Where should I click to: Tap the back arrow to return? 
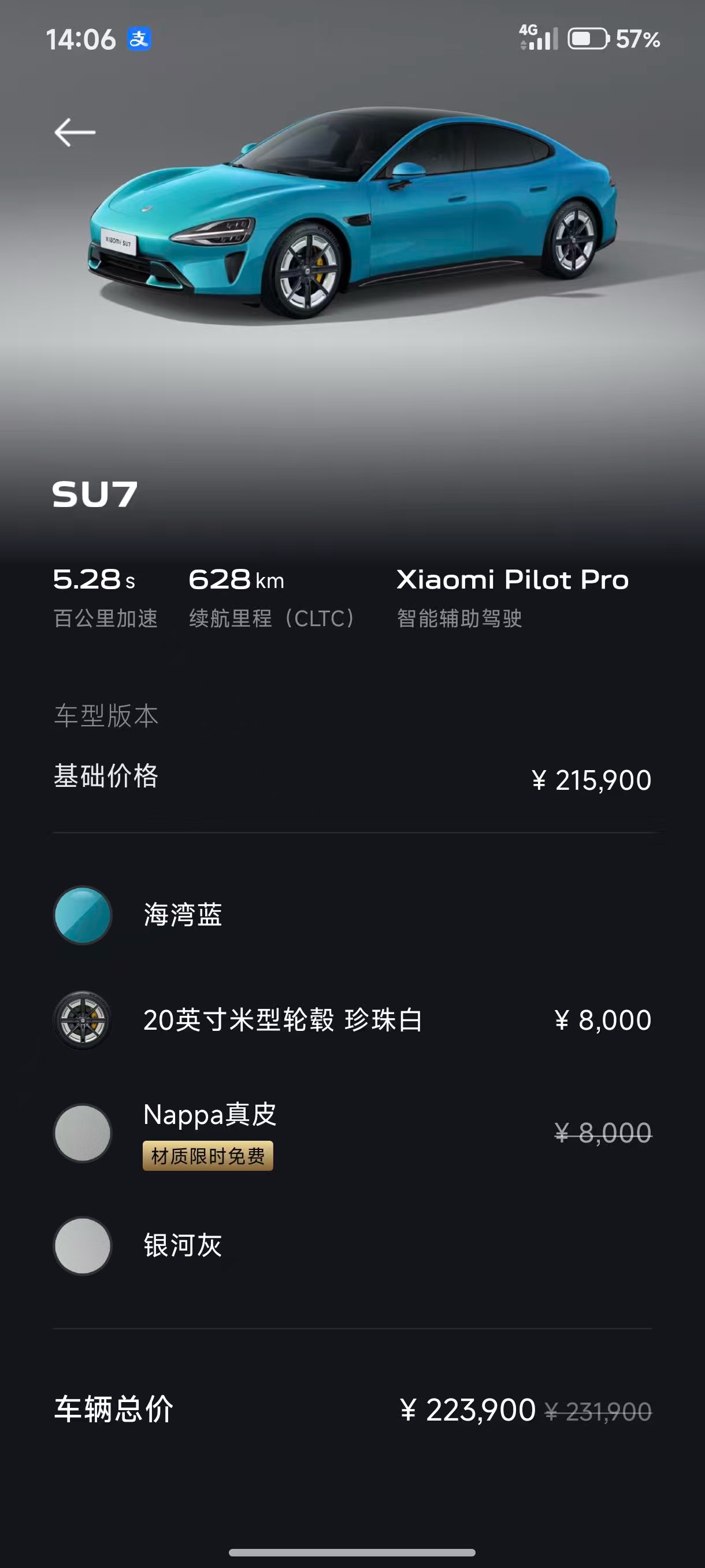tap(74, 130)
